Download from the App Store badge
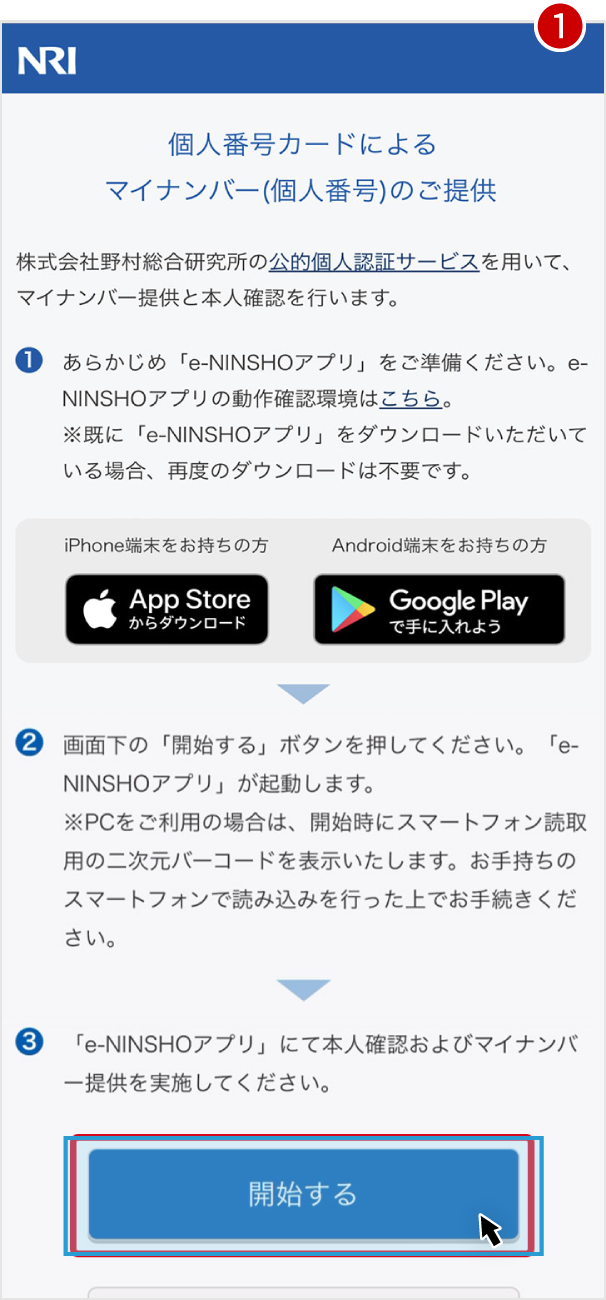 pos(167,609)
